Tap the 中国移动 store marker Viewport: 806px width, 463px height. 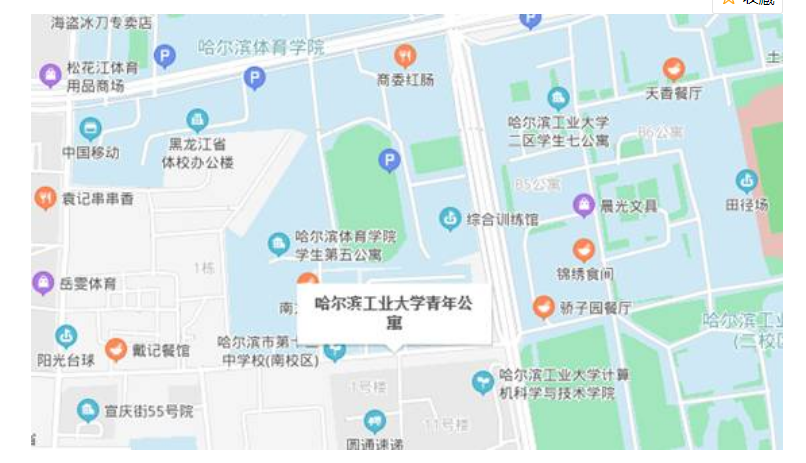tap(91, 129)
